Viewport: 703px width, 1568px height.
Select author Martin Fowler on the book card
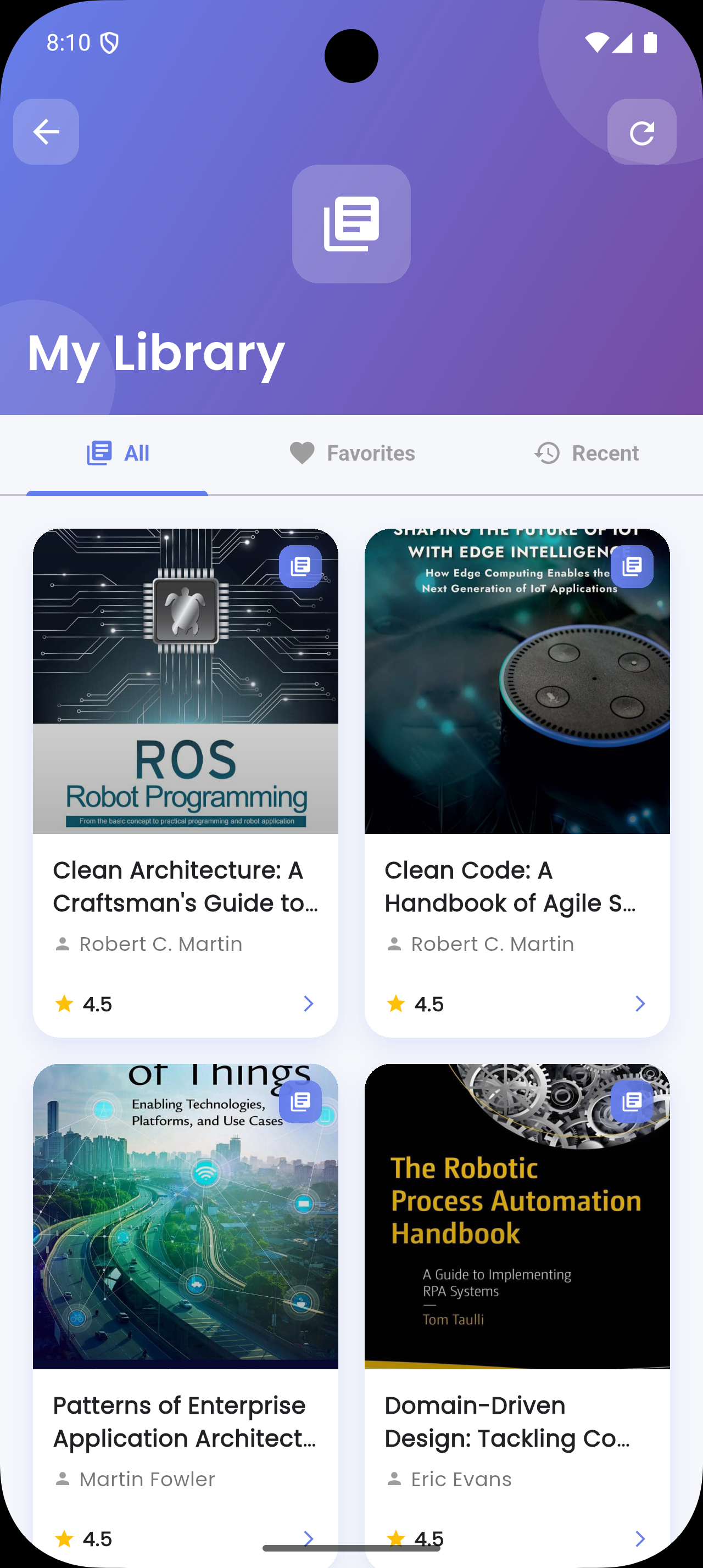pyautogui.click(x=146, y=1479)
